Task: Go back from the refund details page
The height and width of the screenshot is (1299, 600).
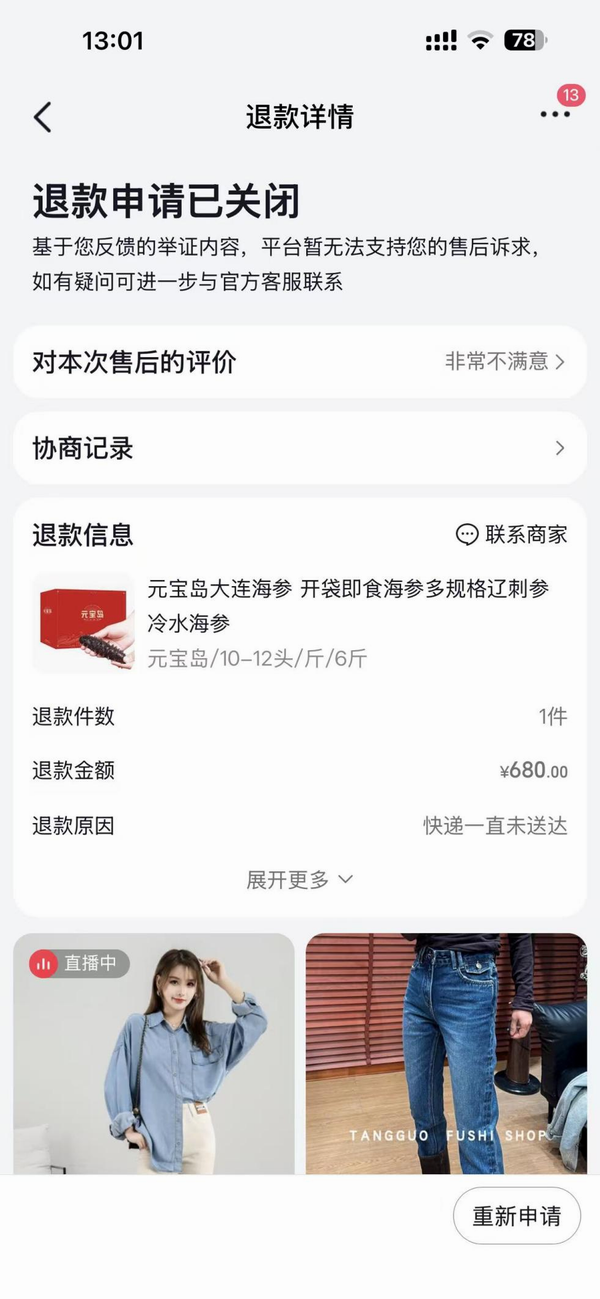Action: point(42,117)
